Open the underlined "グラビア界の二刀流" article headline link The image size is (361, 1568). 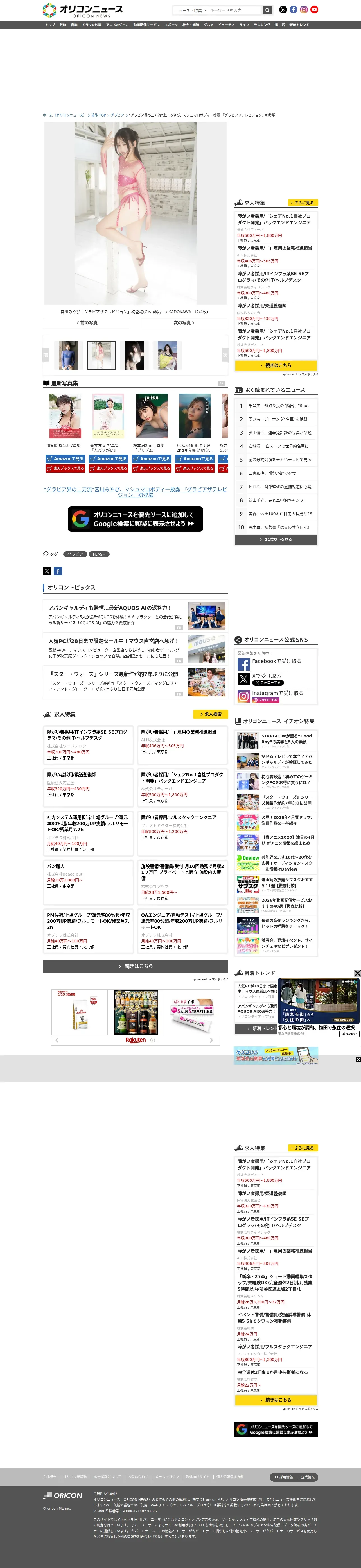pos(135,492)
